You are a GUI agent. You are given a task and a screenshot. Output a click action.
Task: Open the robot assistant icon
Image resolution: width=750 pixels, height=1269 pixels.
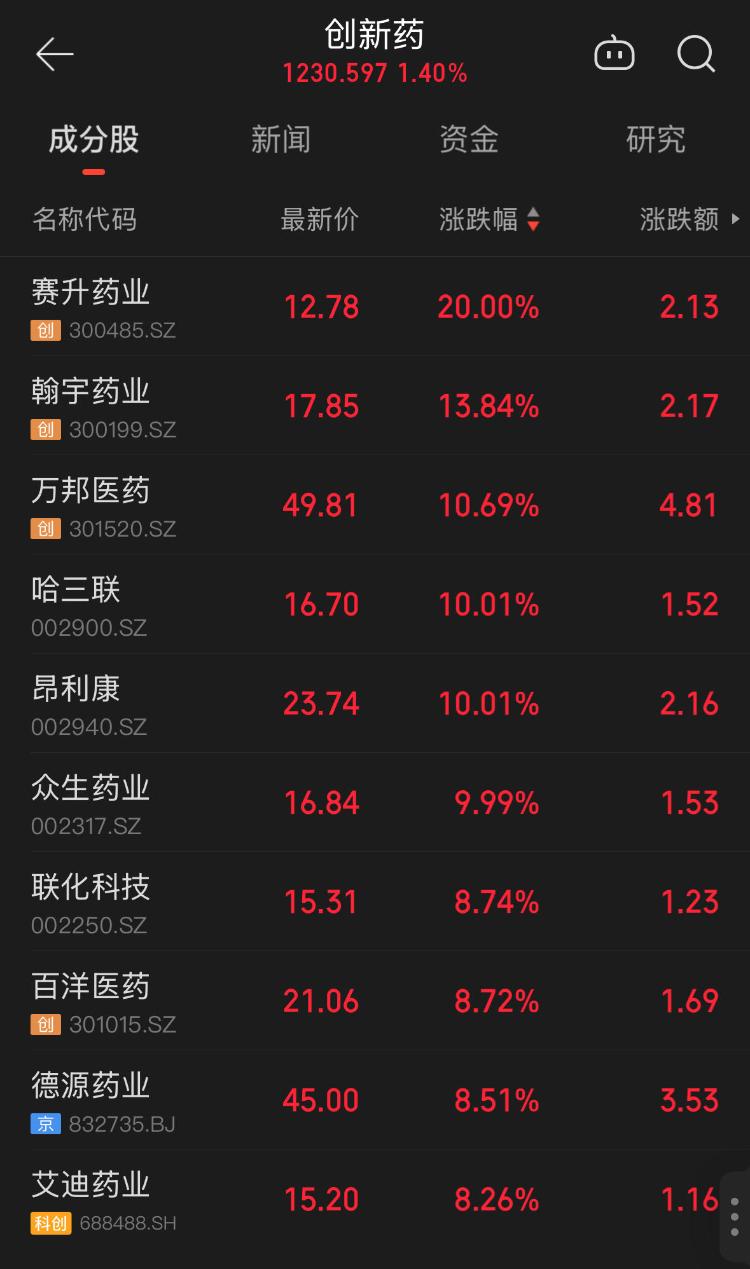click(615, 54)
